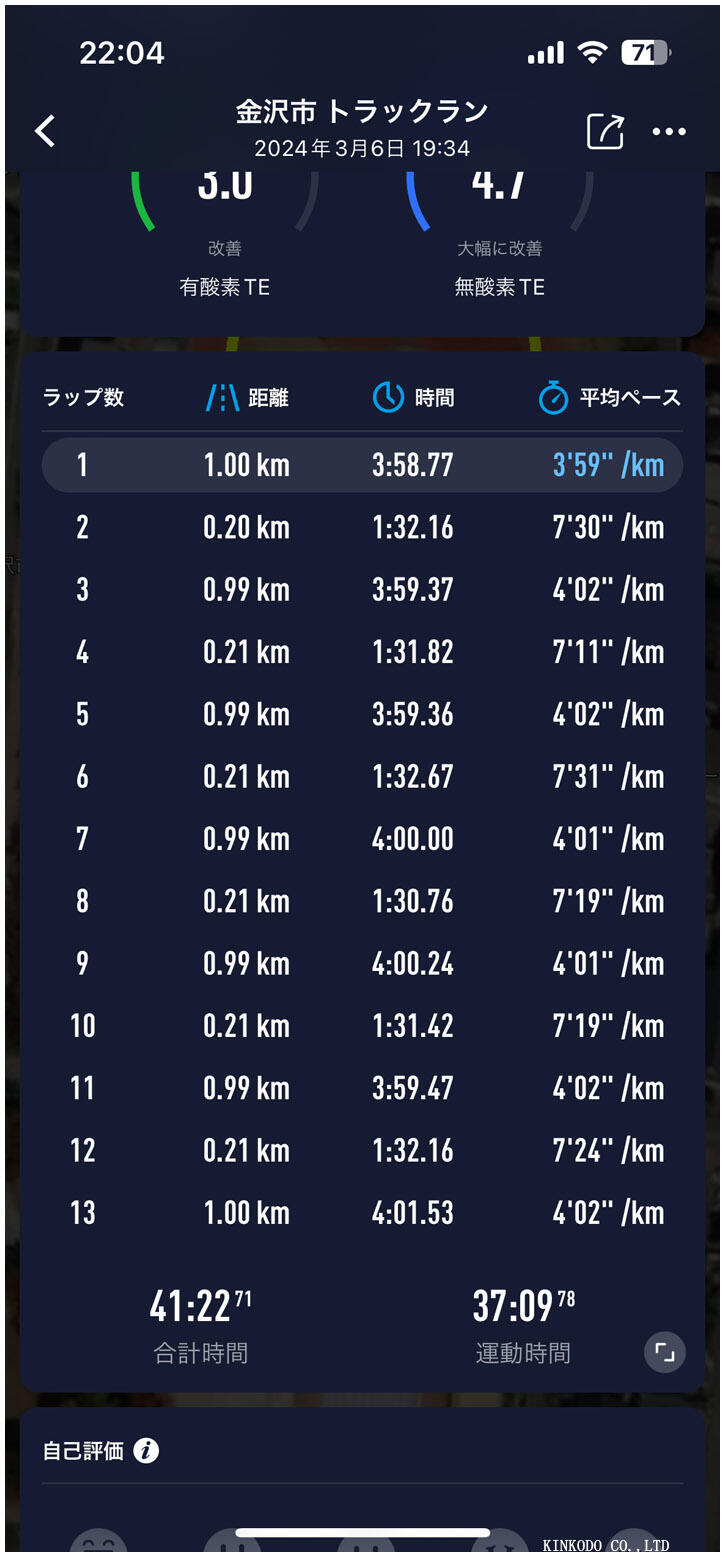Go back using the top-left arrow
The width and height of the screenshot is (725, 1558).
tap(45, 131)
